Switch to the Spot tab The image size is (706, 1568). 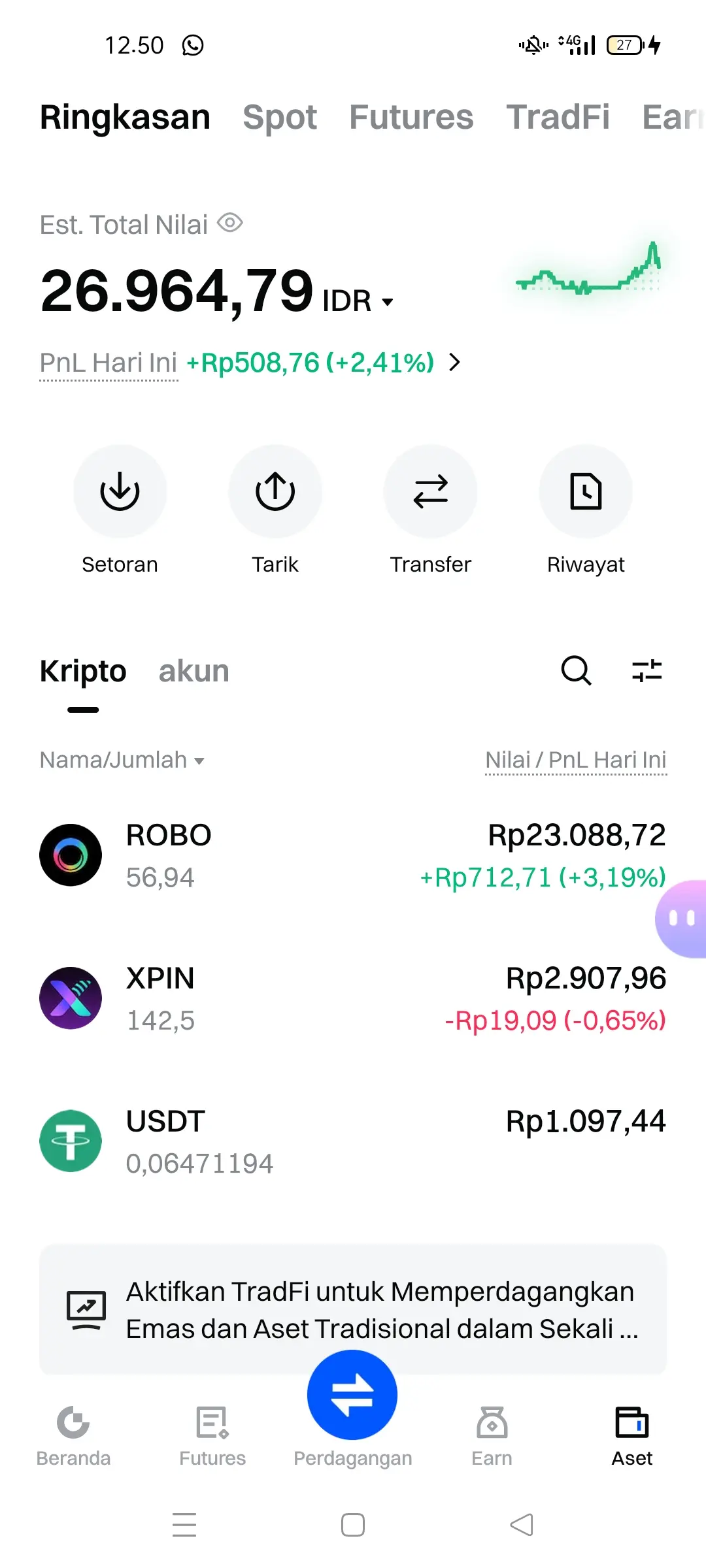tap(280, 118)
